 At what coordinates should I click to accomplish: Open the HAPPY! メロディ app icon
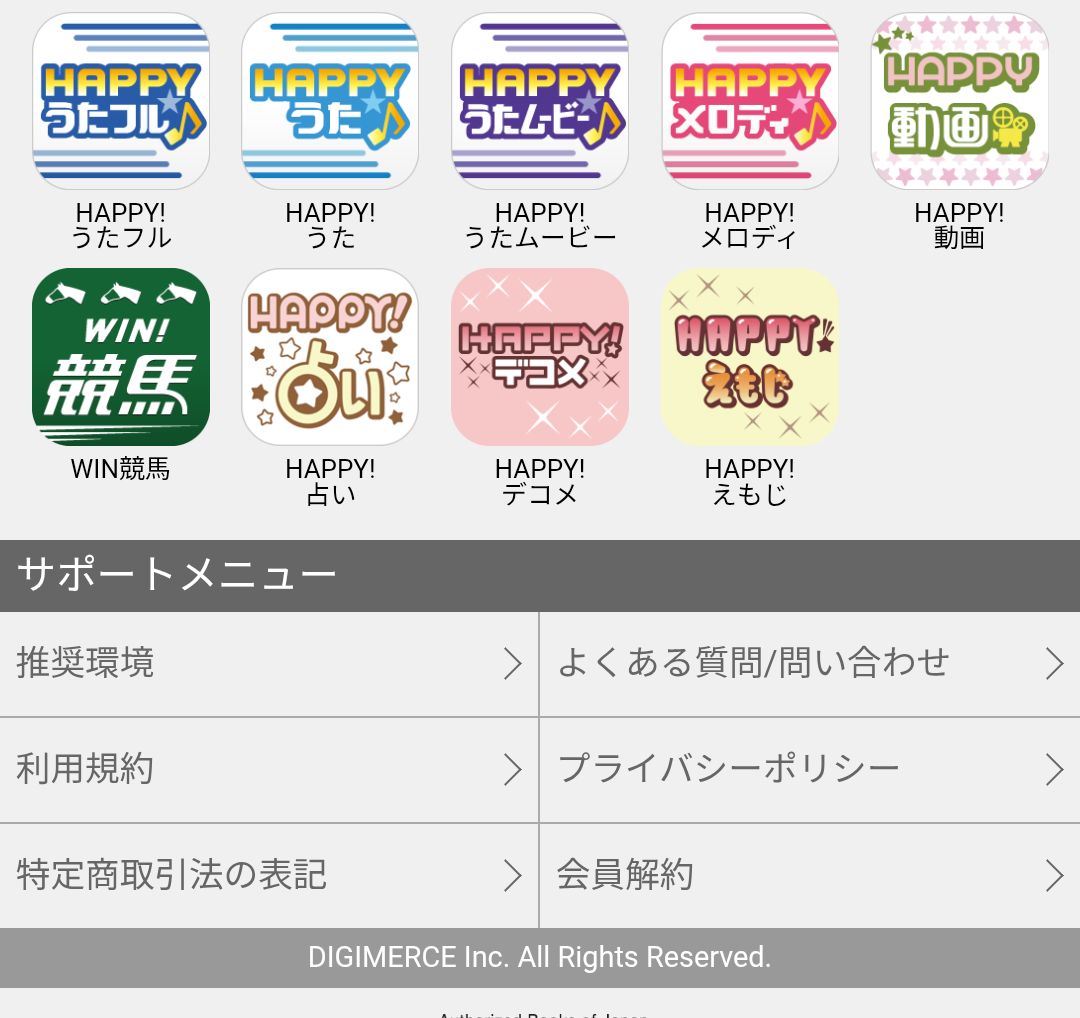750,101
